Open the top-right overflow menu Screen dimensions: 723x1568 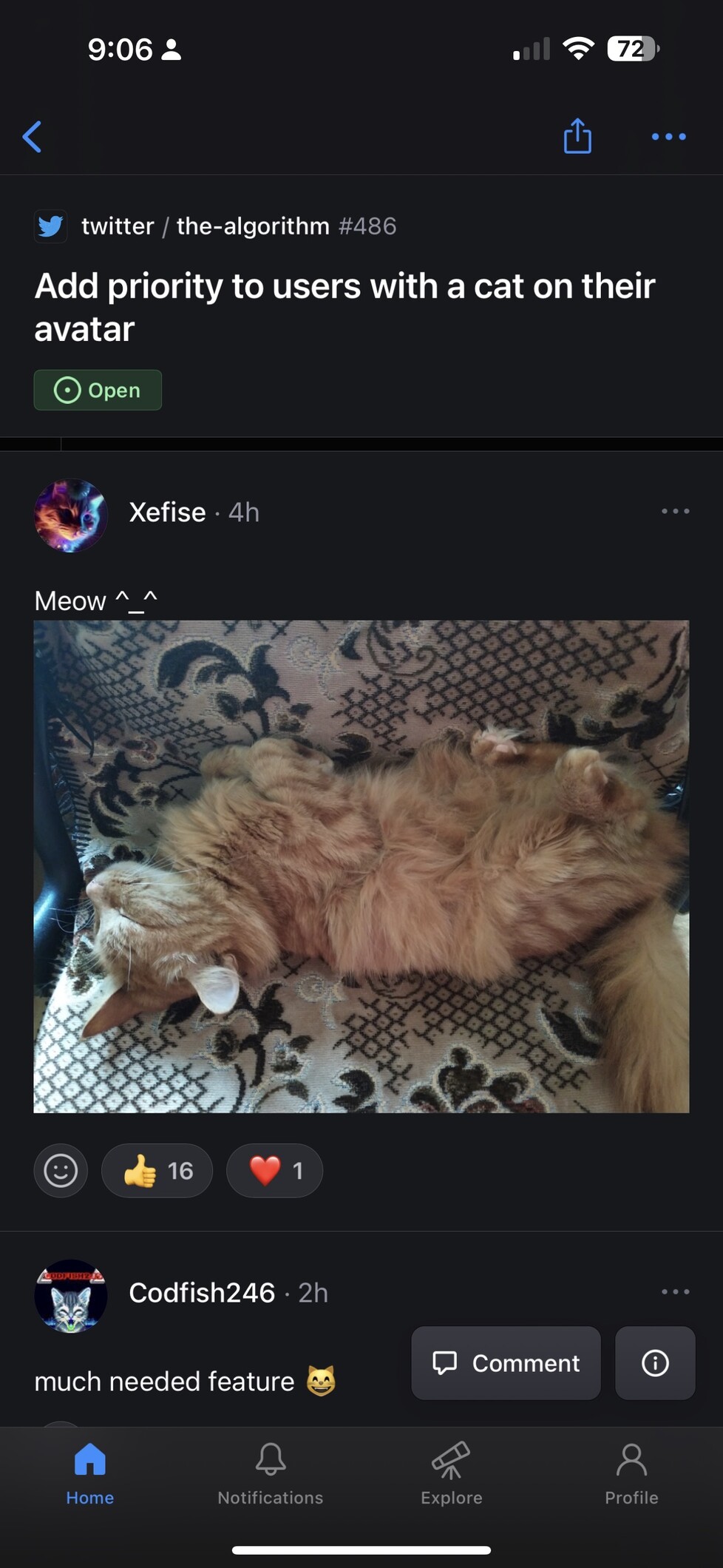(x=668, y=137)
